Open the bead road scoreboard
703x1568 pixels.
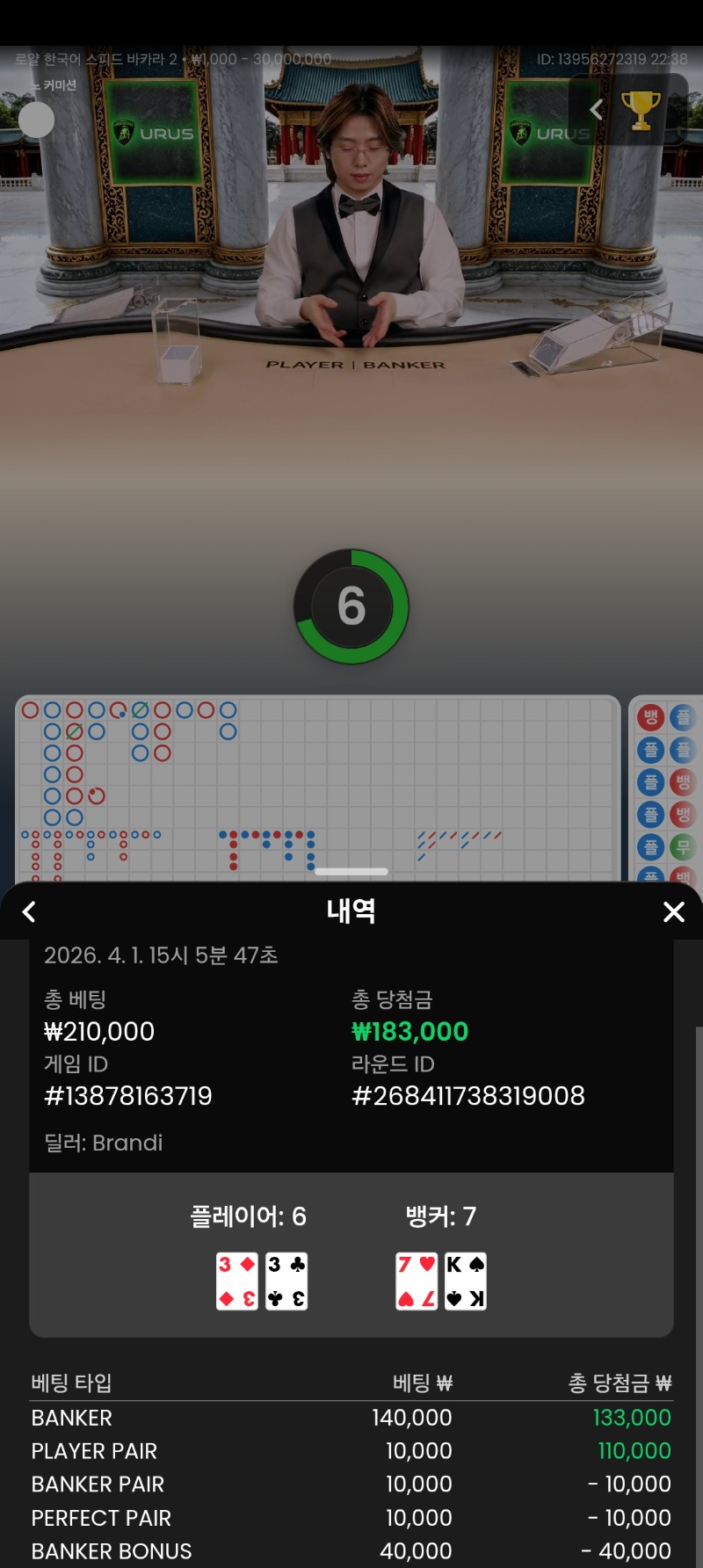[316, 787]
